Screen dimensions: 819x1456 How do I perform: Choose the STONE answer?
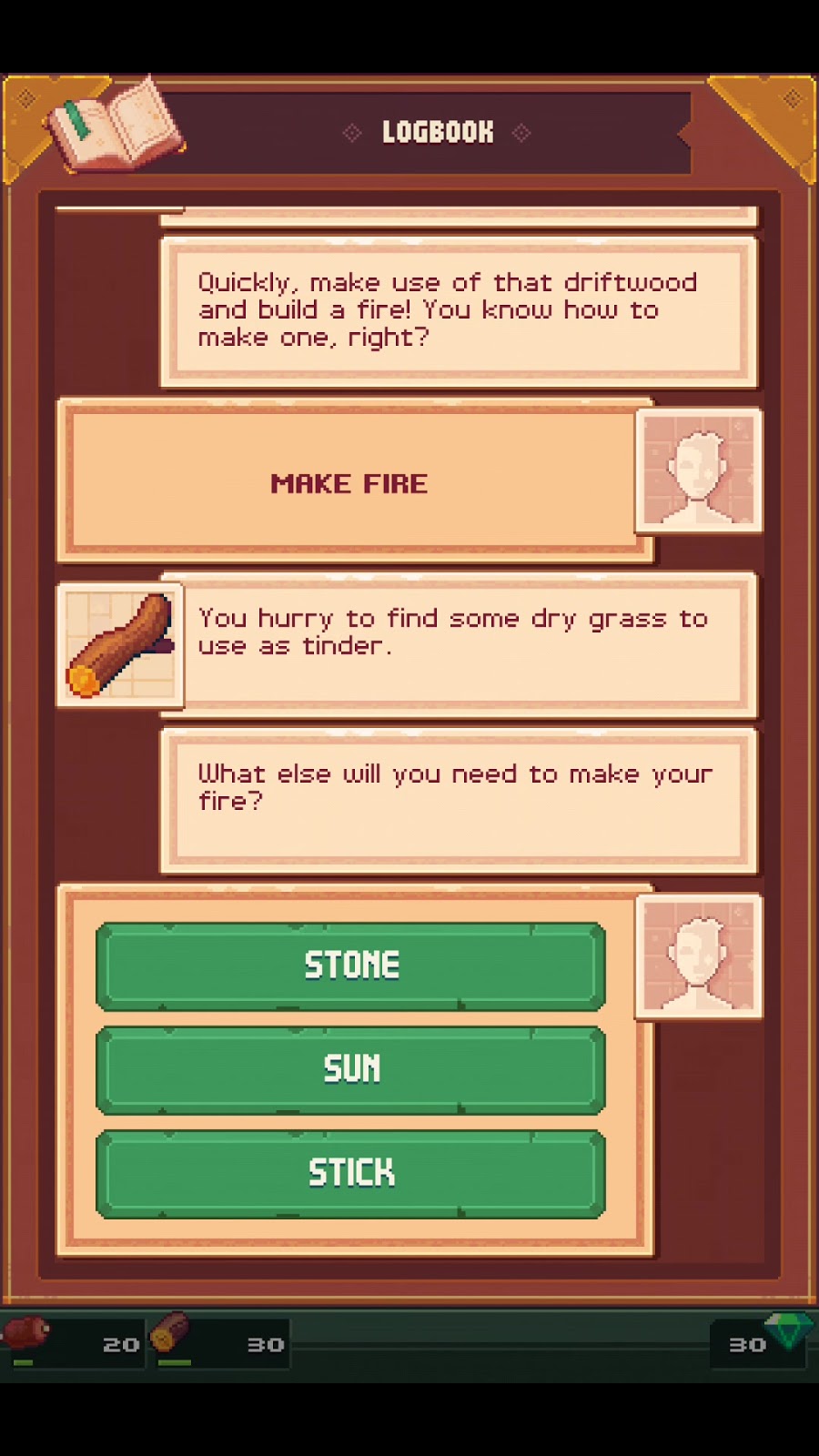350,966
